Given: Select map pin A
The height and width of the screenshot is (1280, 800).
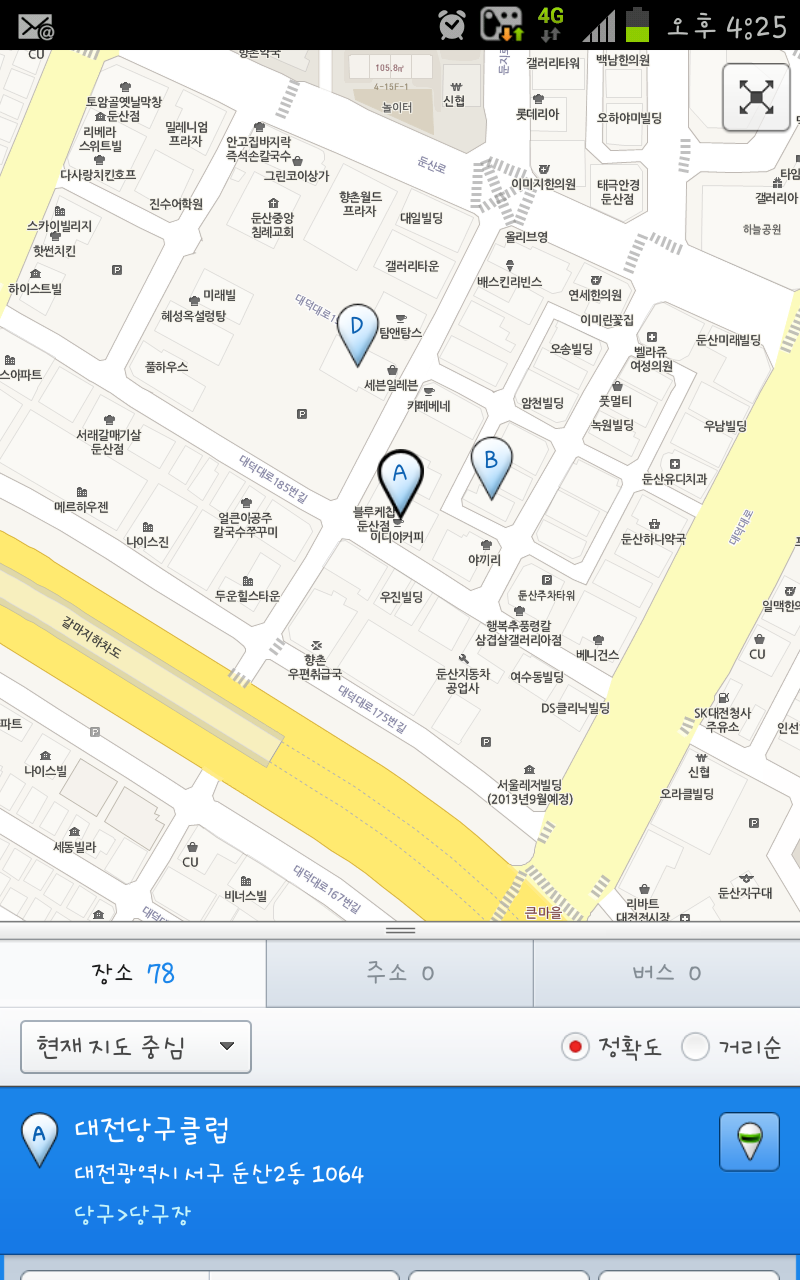Looking at the screenshot, I should [400, 474].
